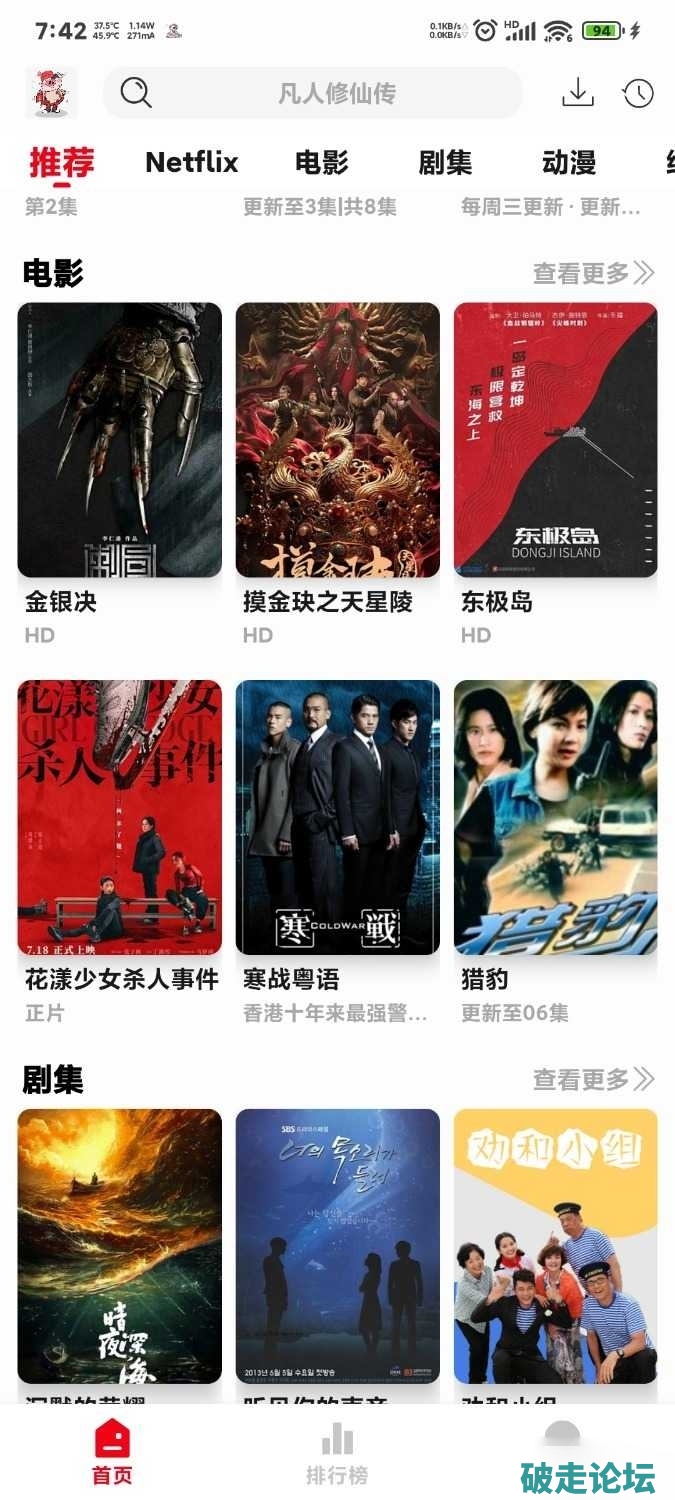Screen dimensions: 675x1500
Task: Switch to the Netflix tab
Action: pos(191,162)
